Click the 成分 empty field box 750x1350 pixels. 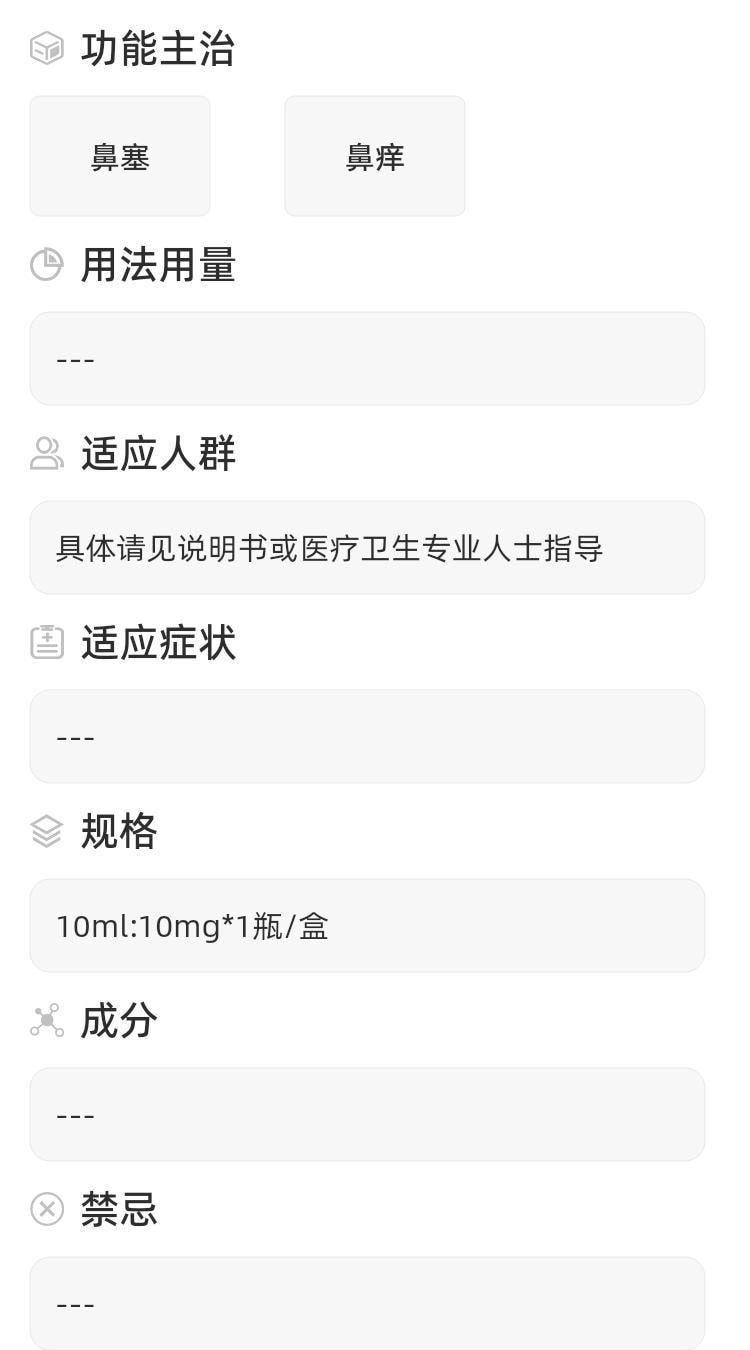tap(367, 1114)
